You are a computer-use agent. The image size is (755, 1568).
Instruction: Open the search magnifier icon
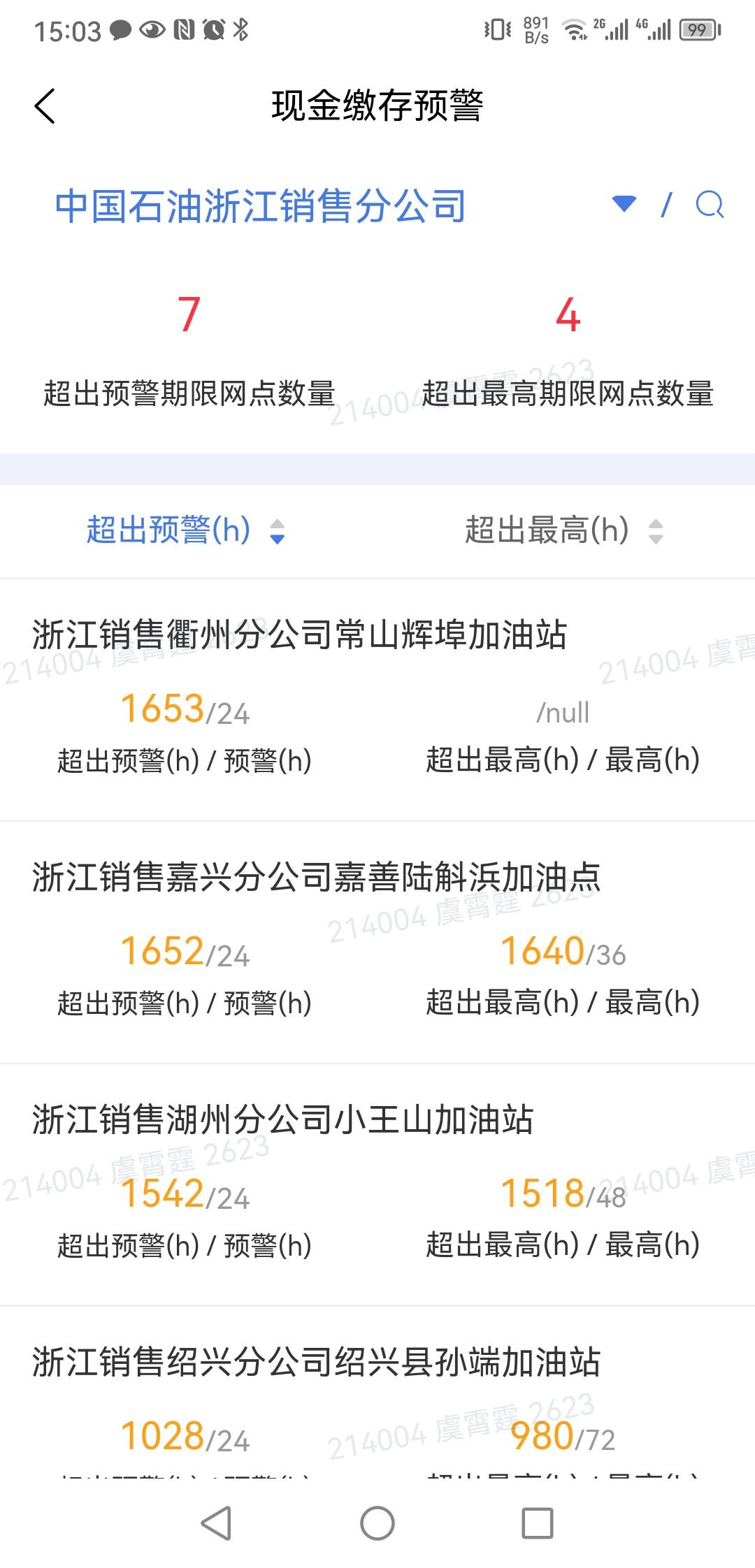pyautogui.click(x=710, y=205)
